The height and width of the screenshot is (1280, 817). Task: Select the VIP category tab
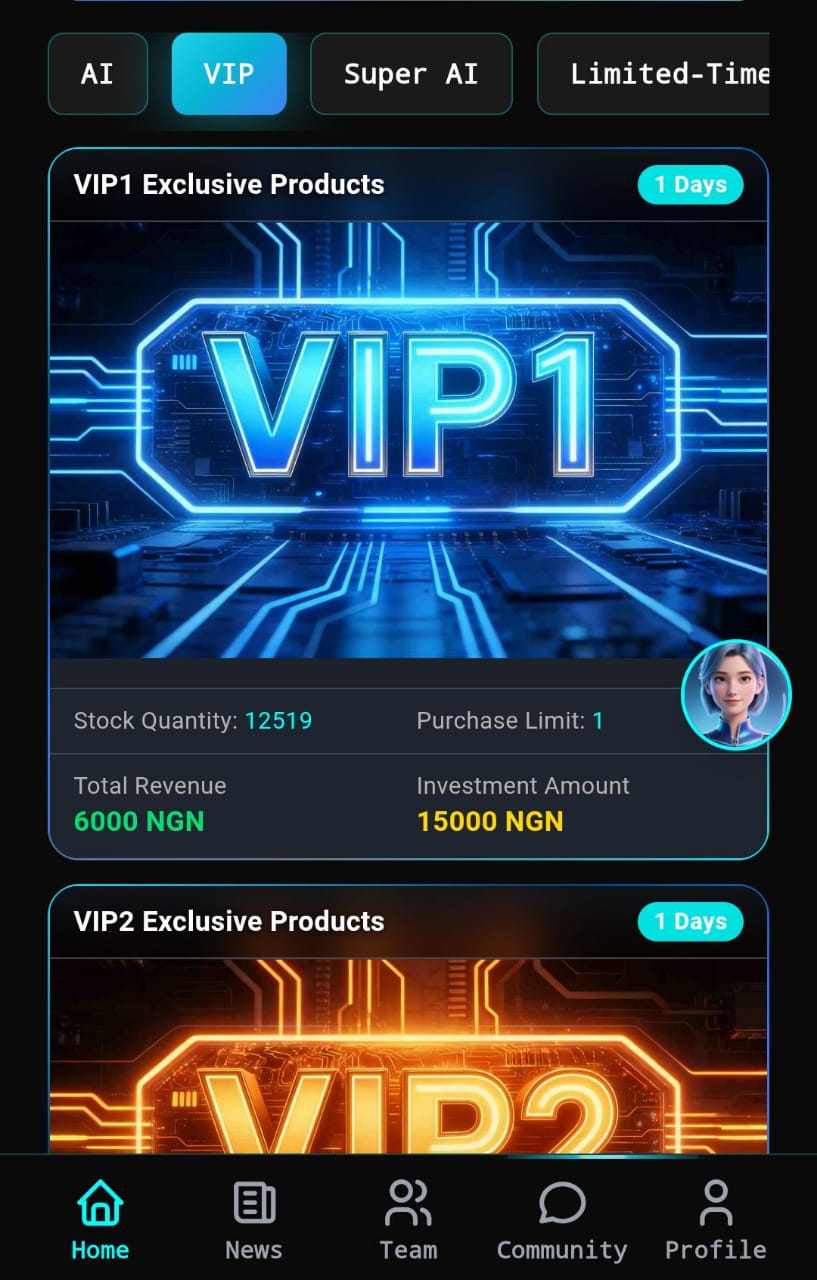[229, 74]
